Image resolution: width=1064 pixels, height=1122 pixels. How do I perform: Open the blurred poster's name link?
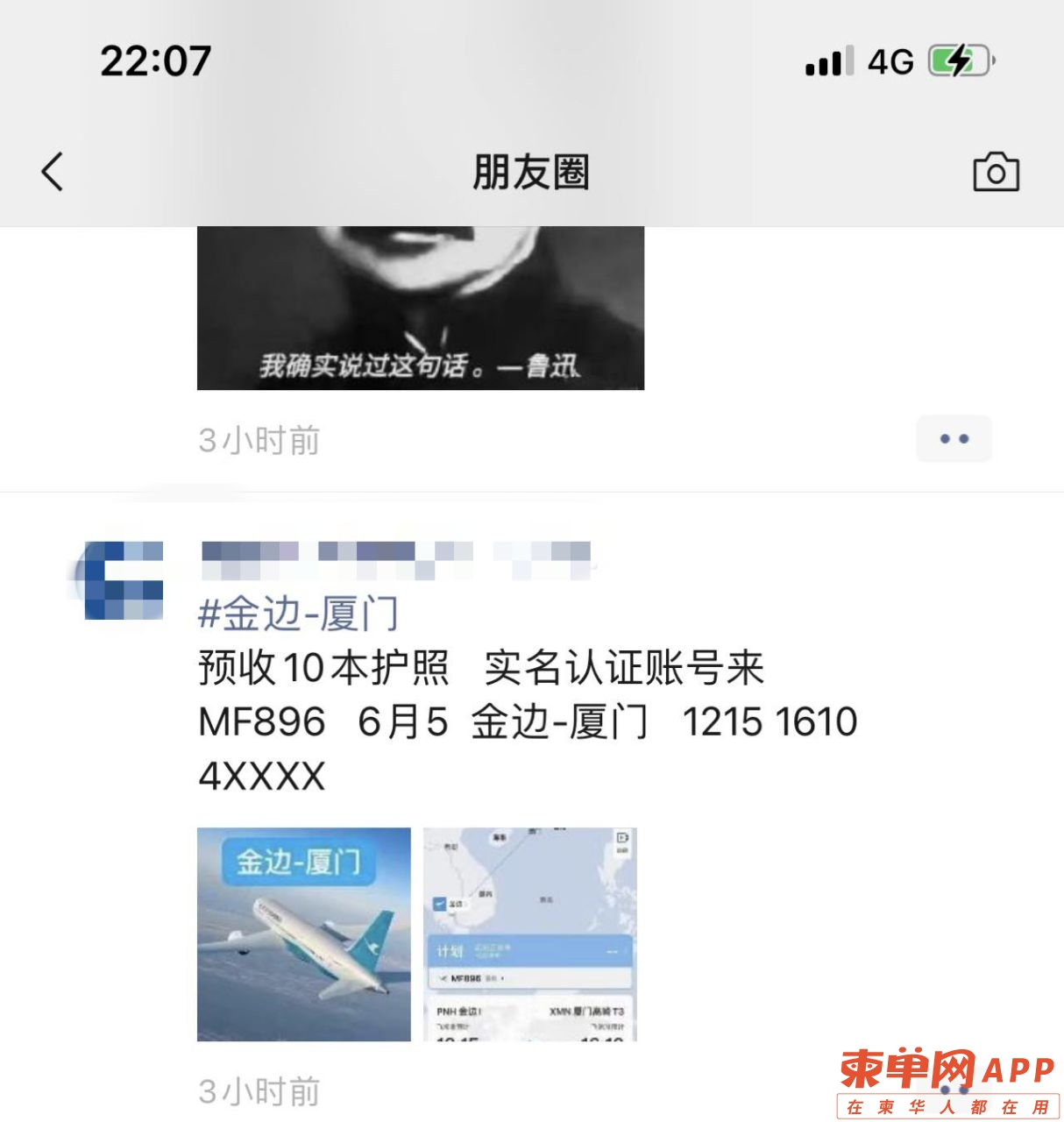coord(396,559)
